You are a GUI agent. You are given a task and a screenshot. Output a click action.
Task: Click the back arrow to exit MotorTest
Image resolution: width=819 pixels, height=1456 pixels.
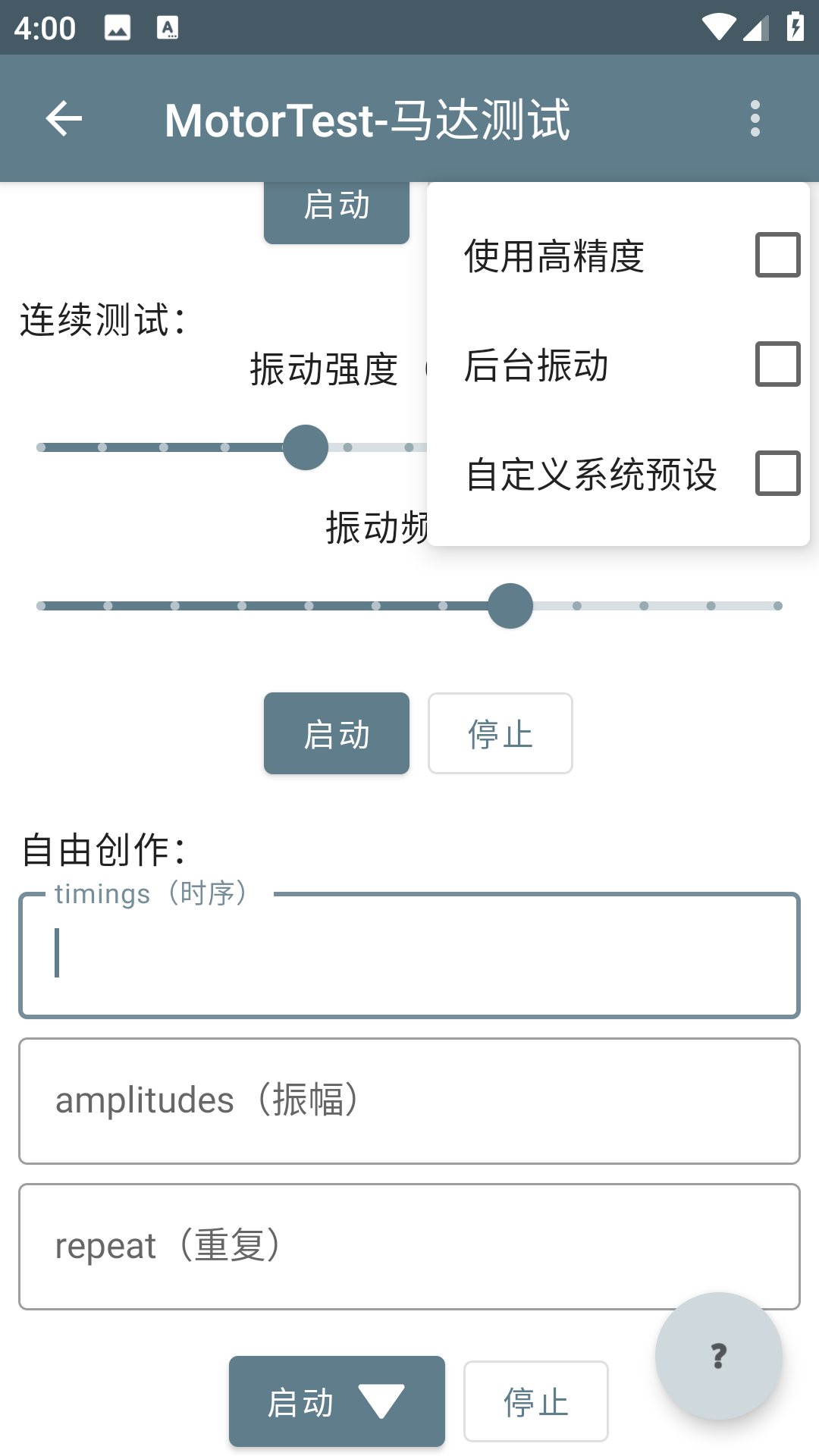(x=64, y=118)
